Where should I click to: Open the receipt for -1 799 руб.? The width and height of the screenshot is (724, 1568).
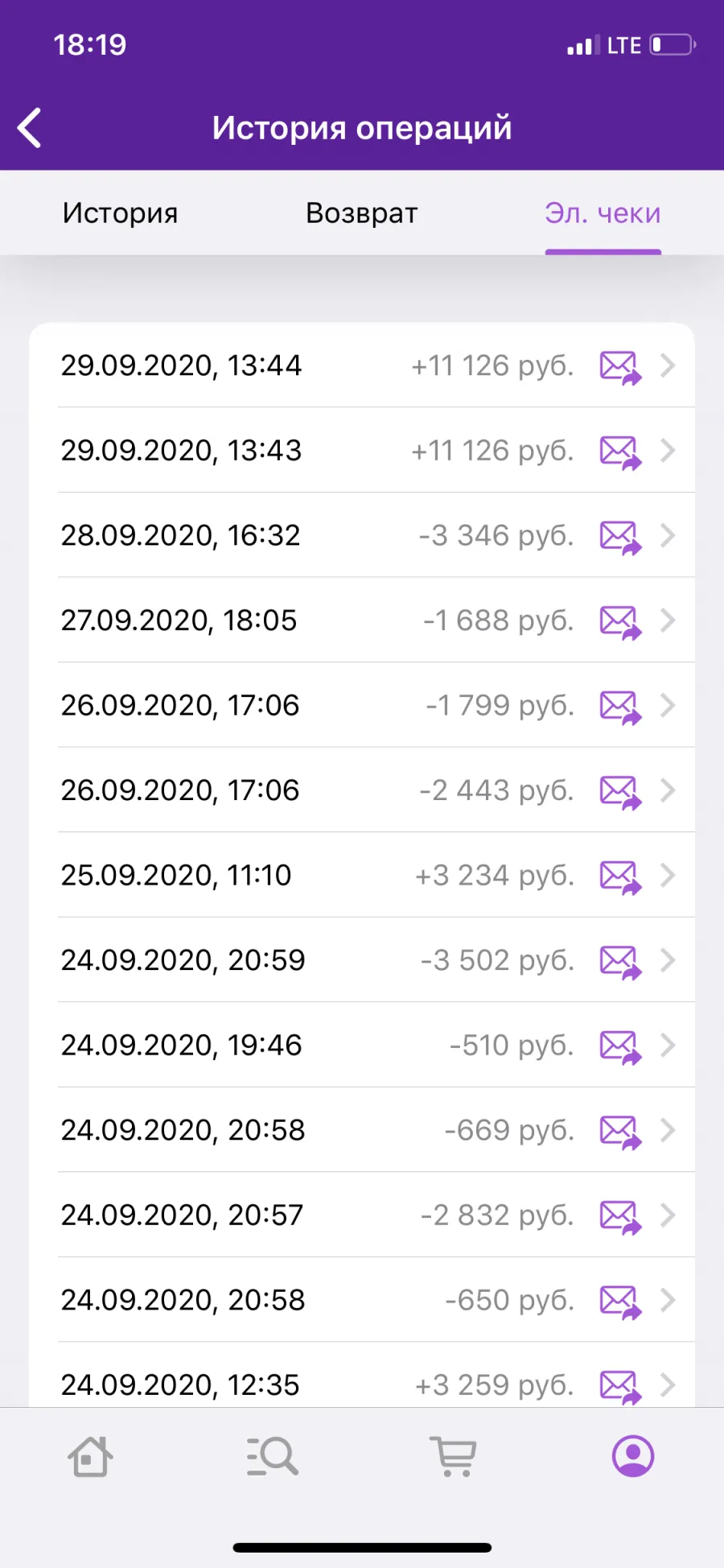(362, 705)
